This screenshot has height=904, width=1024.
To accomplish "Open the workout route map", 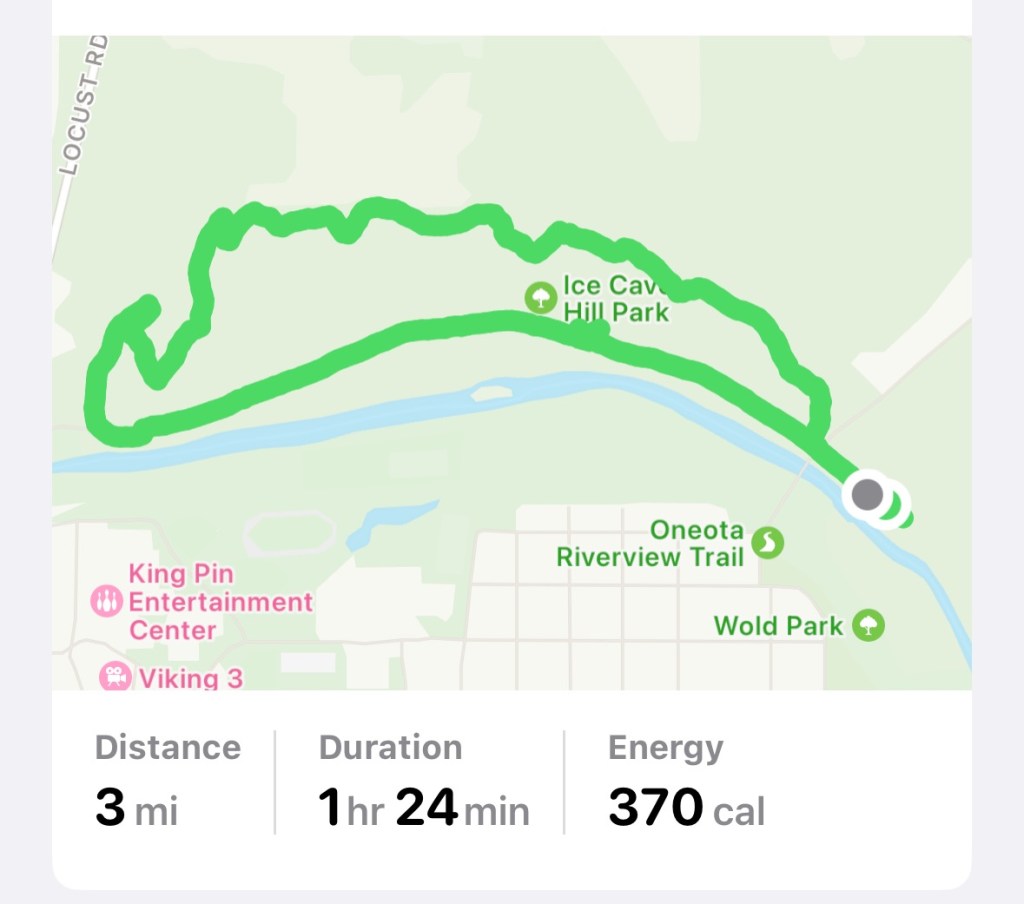I will [x=512, y=362].
